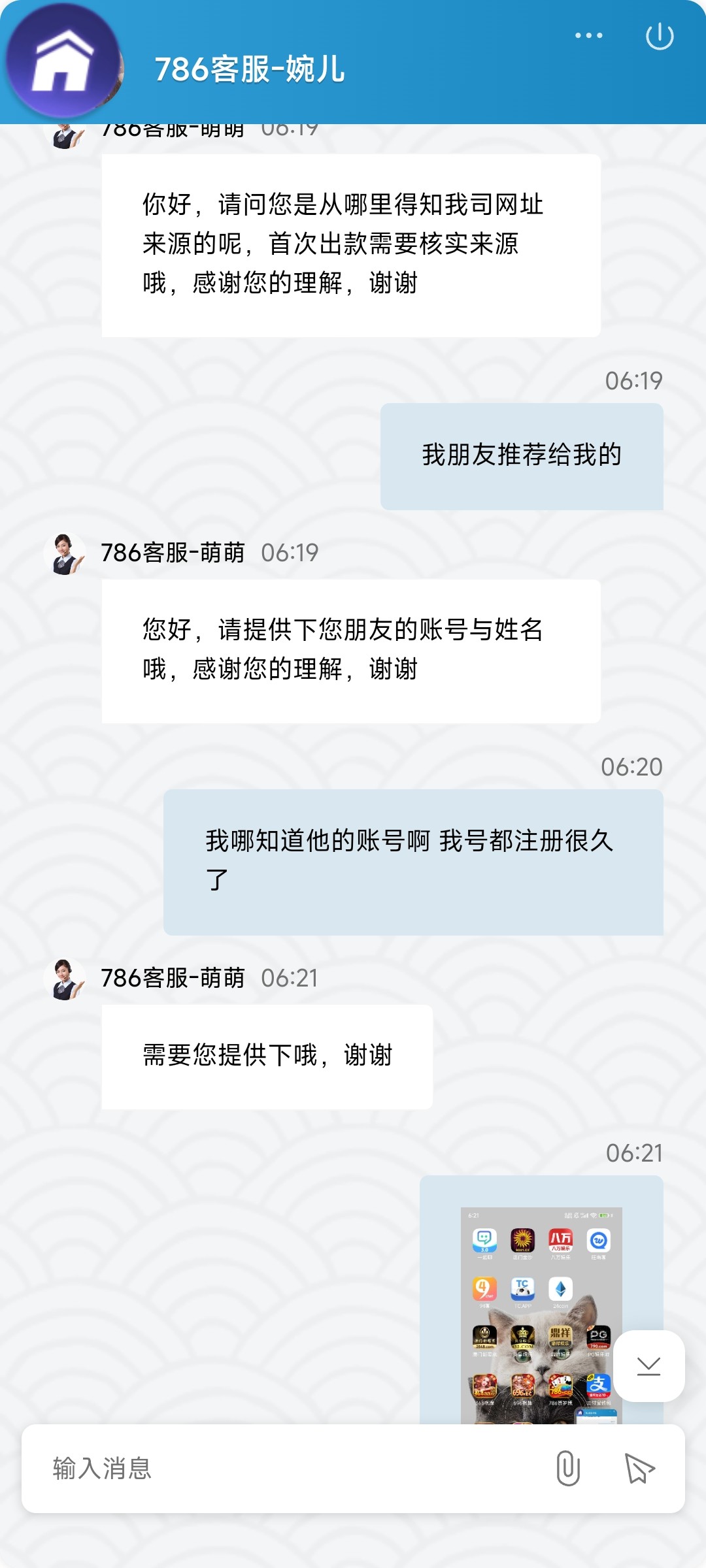This screenshot has width=706, height=1568.
Task: End the chat with the power icon
Action: (660, 36)
